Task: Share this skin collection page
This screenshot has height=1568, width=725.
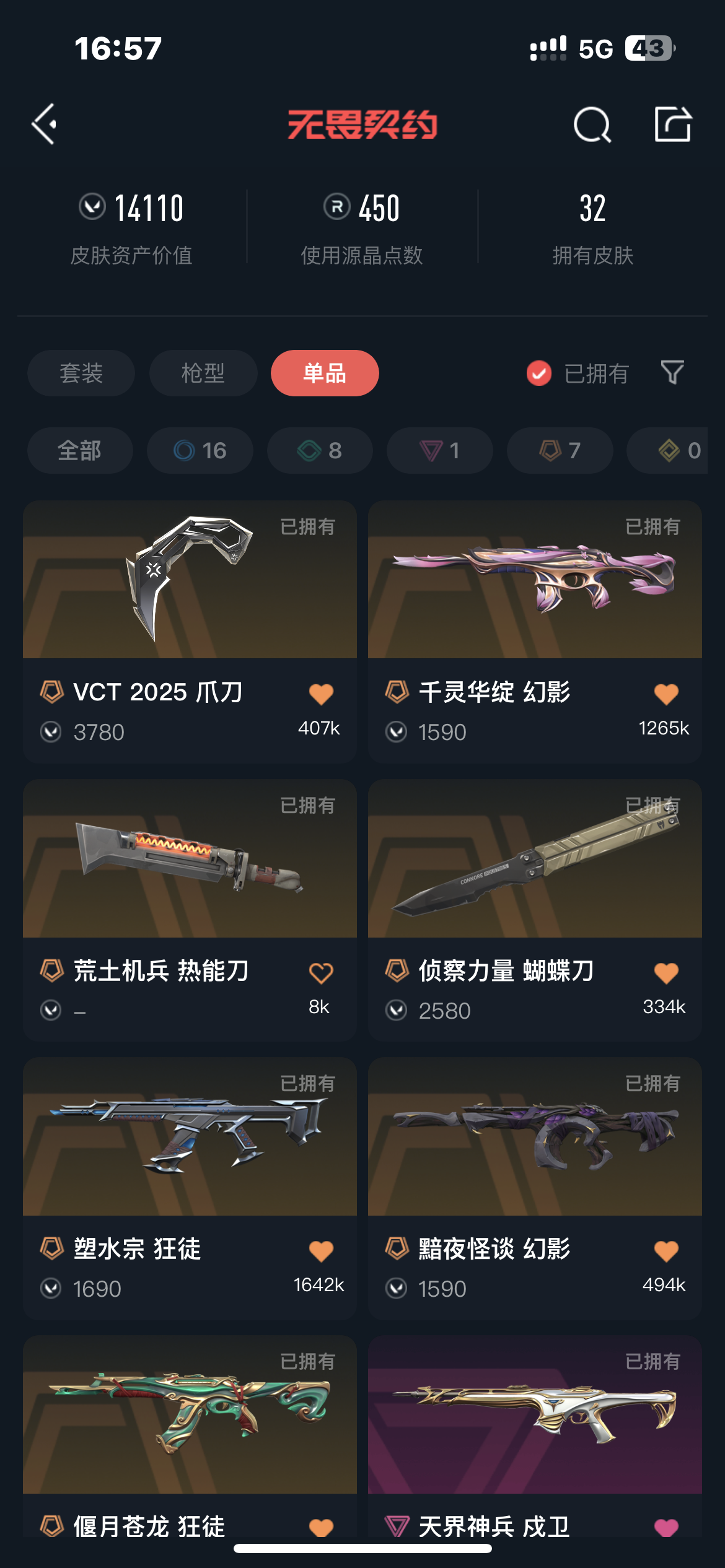Action: click(672, 124)
